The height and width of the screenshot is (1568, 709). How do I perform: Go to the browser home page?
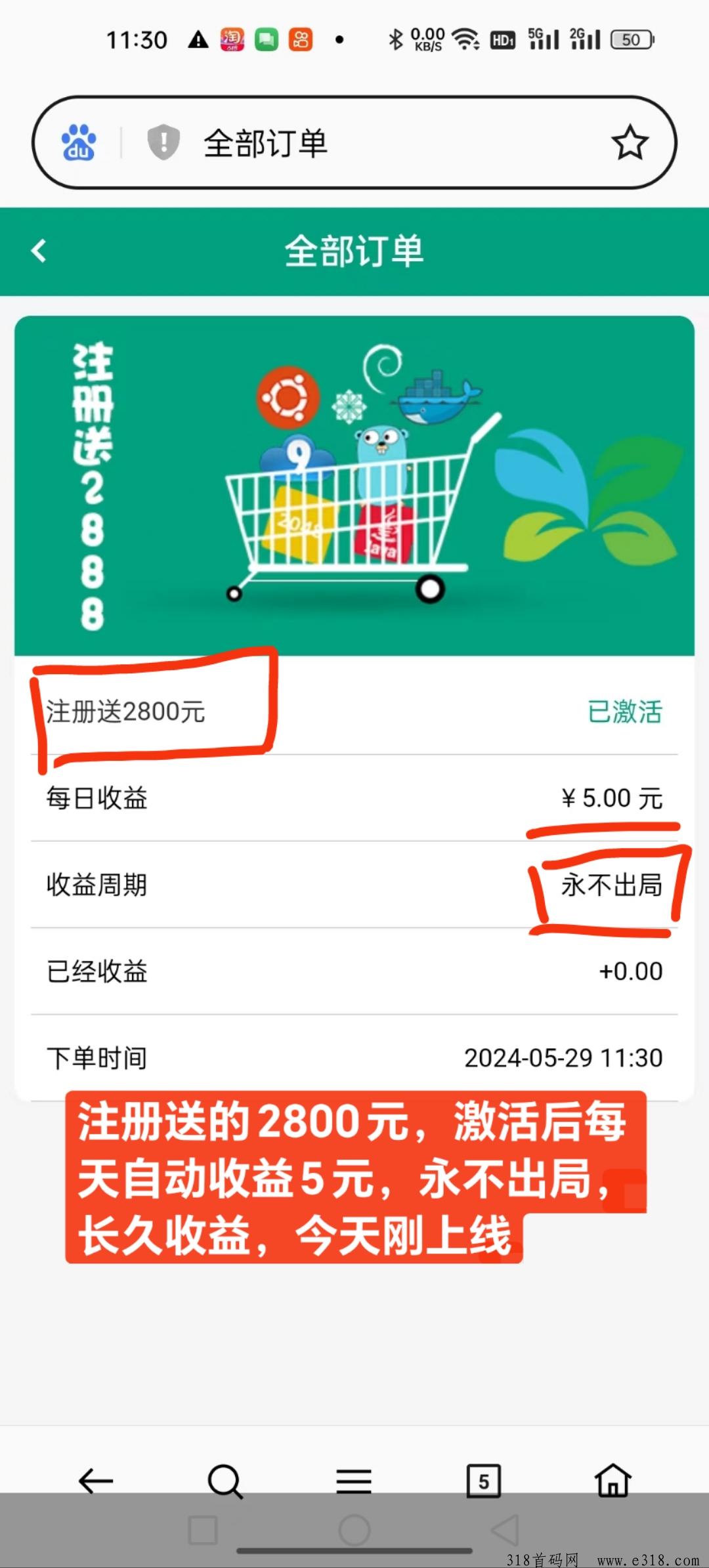[x=612, y=1481]
